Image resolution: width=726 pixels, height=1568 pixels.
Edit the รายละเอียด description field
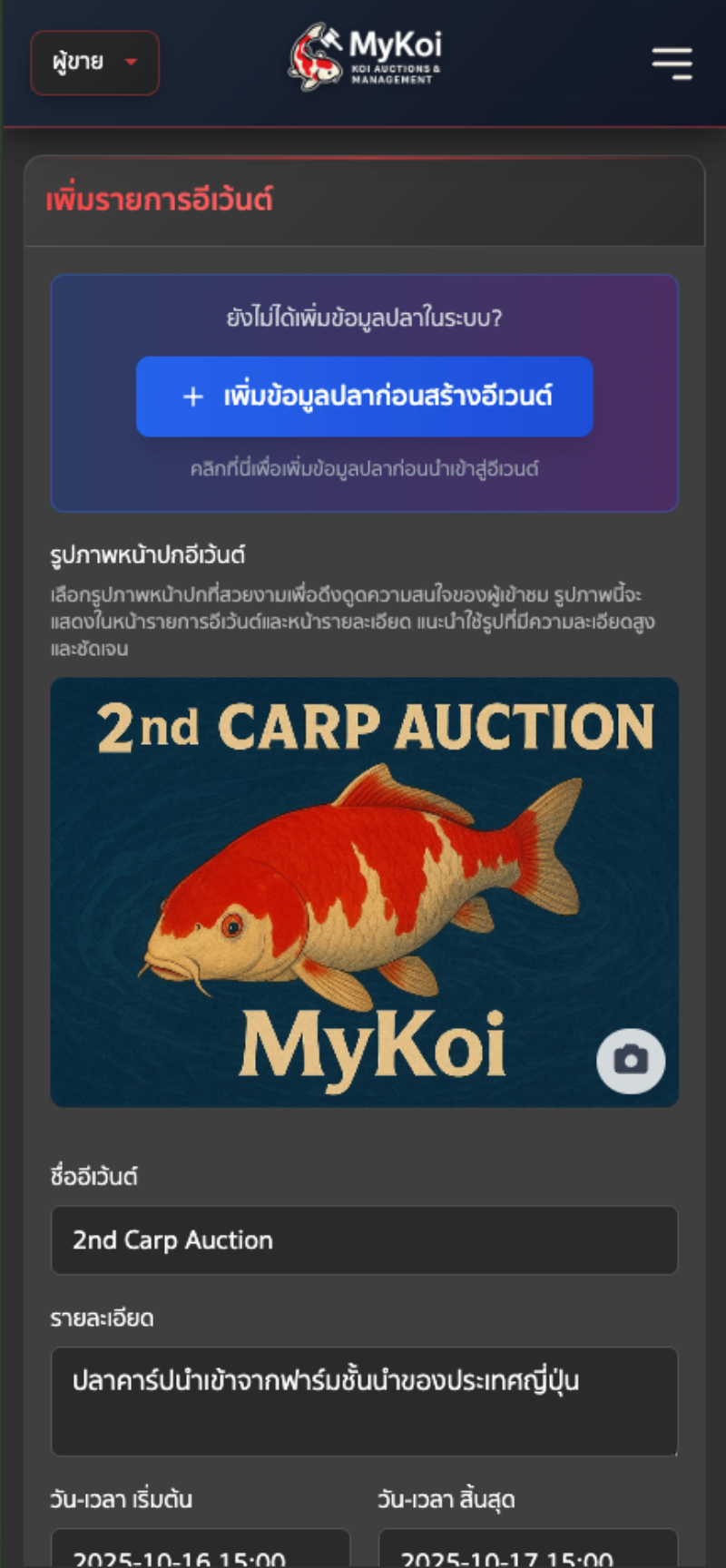tap(364, 1400)
